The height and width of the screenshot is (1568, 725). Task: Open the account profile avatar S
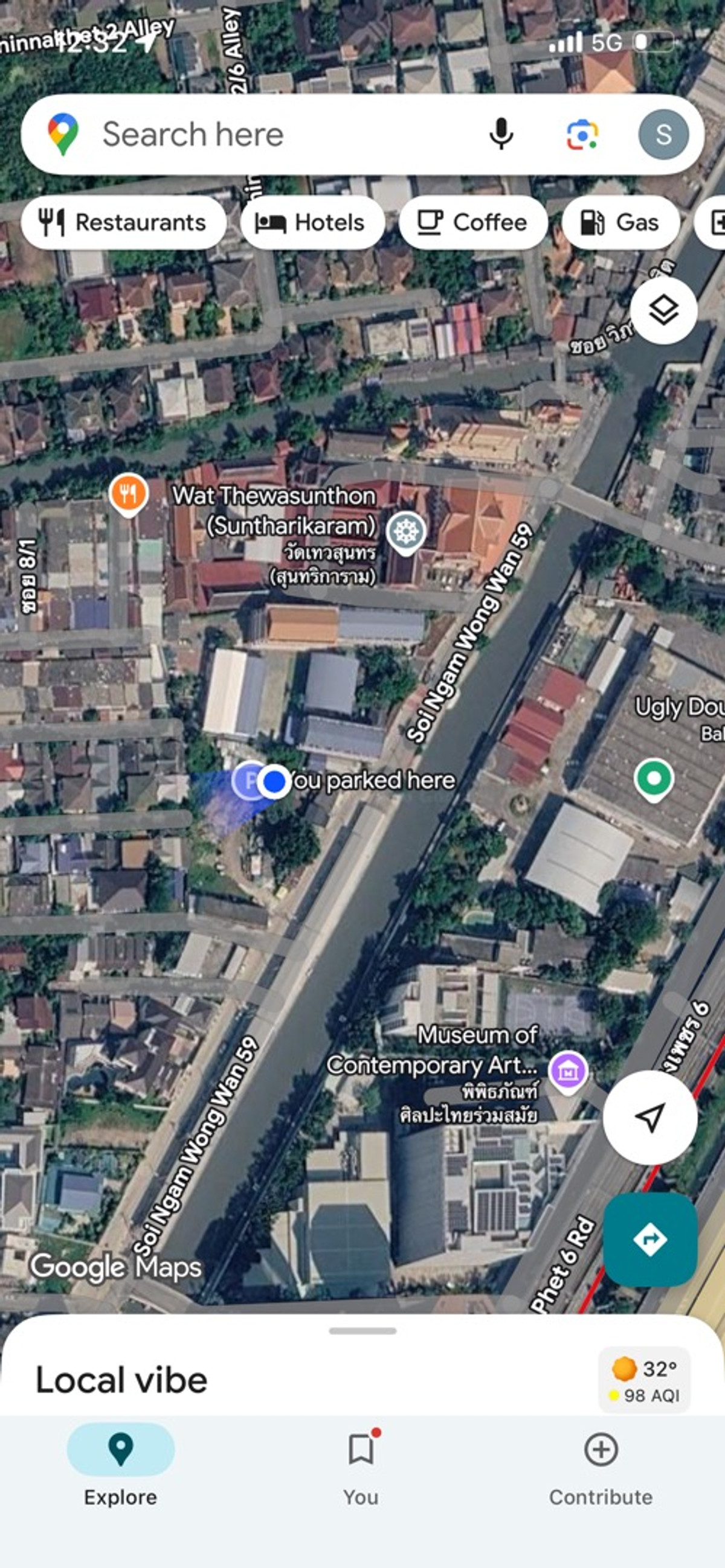tap(663, 134)
